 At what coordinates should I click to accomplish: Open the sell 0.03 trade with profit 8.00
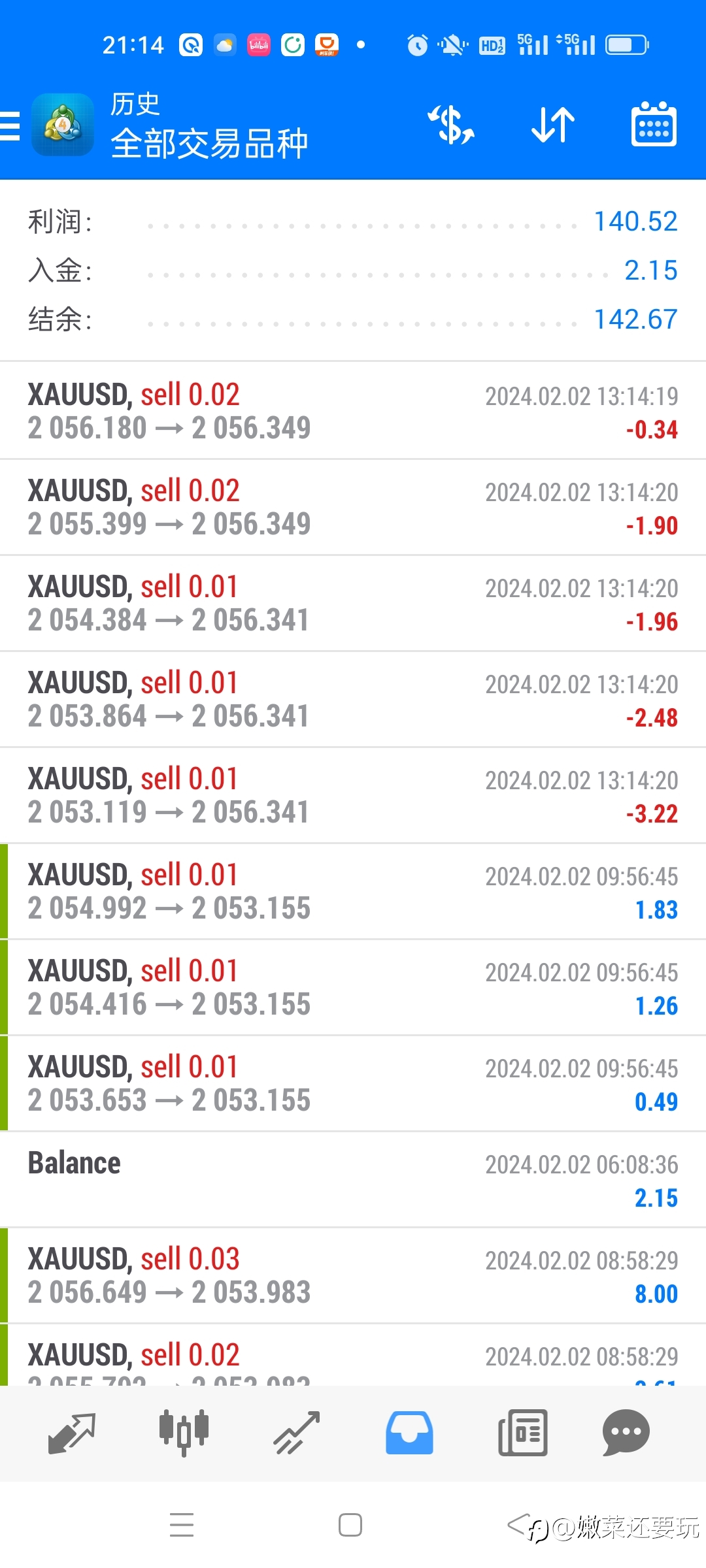click(353, 1275)
